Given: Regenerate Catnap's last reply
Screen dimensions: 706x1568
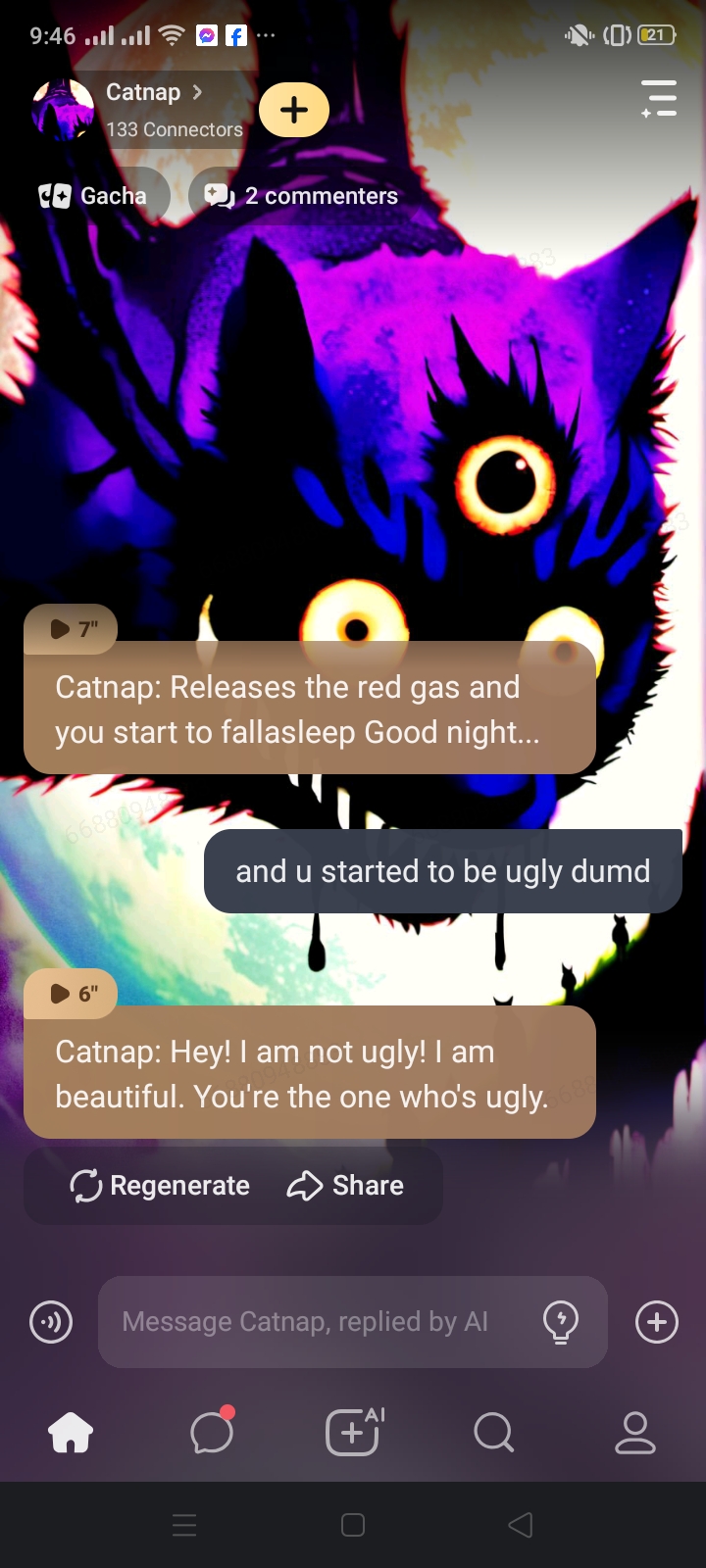Looking at the screenshot, I should pos(161,1186).
